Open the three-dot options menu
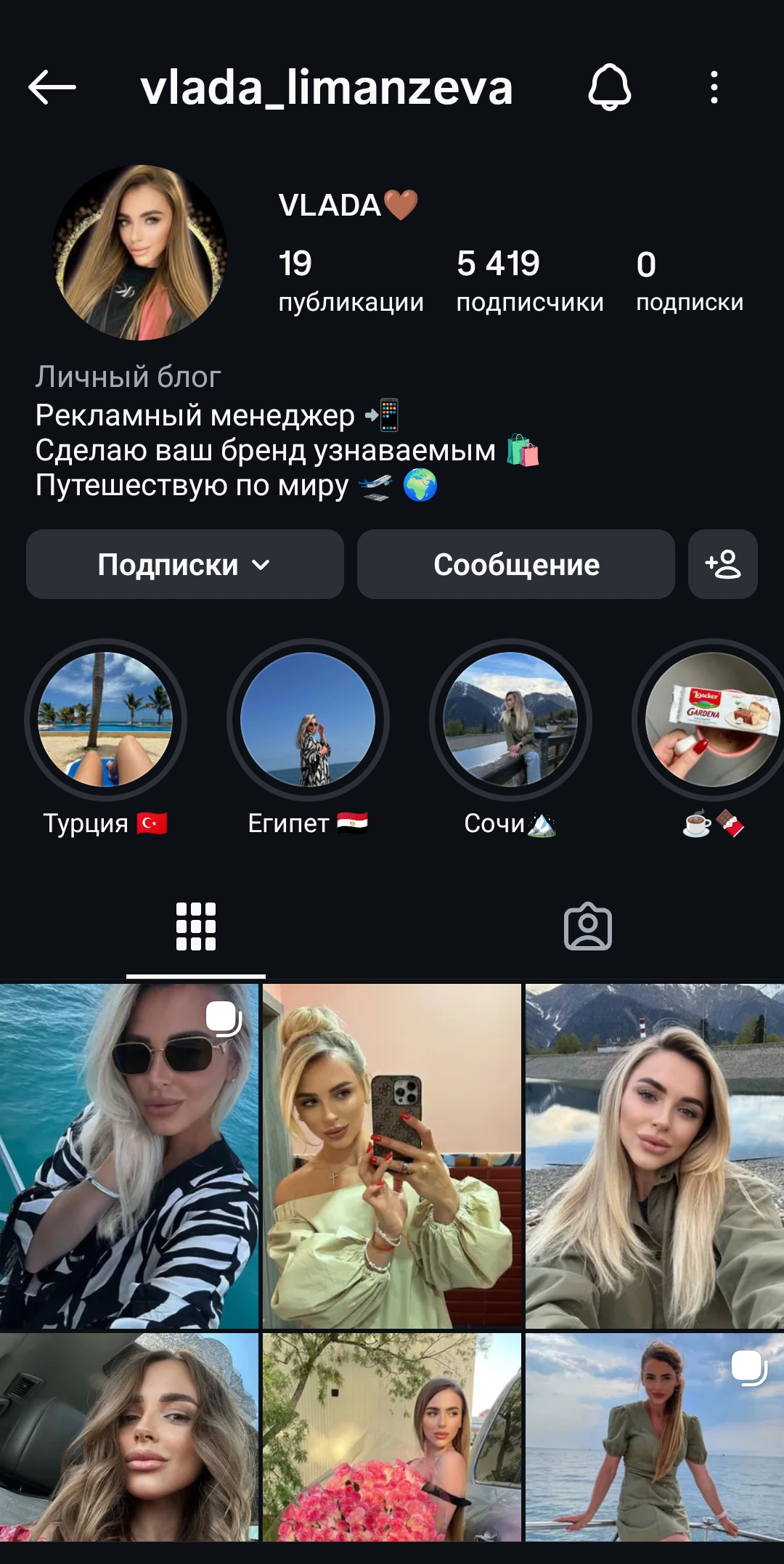The height and width of the screenshot is (1564, 784). point(715,89)
